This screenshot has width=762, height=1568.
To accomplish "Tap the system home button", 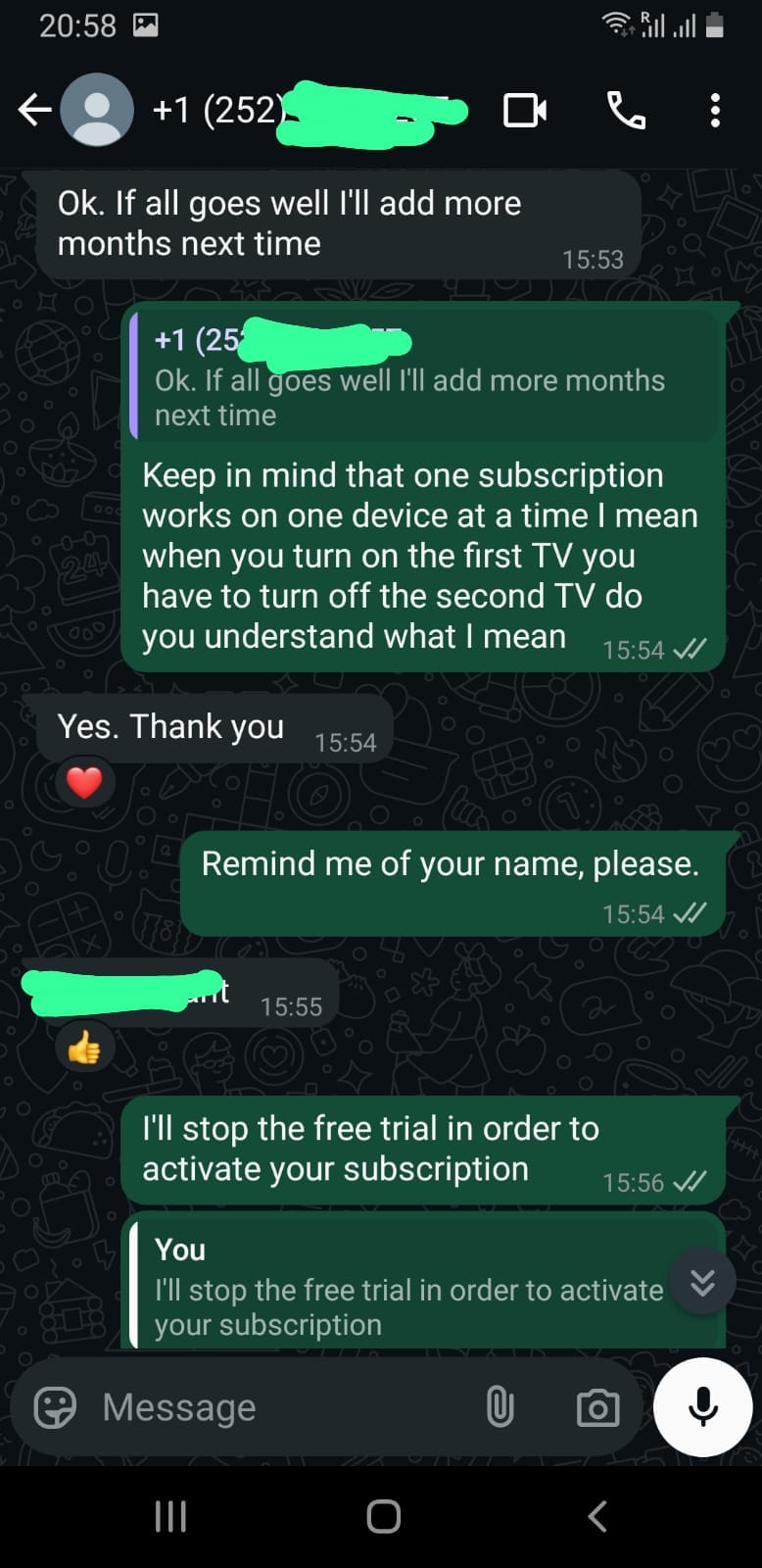I will 383,1516.
